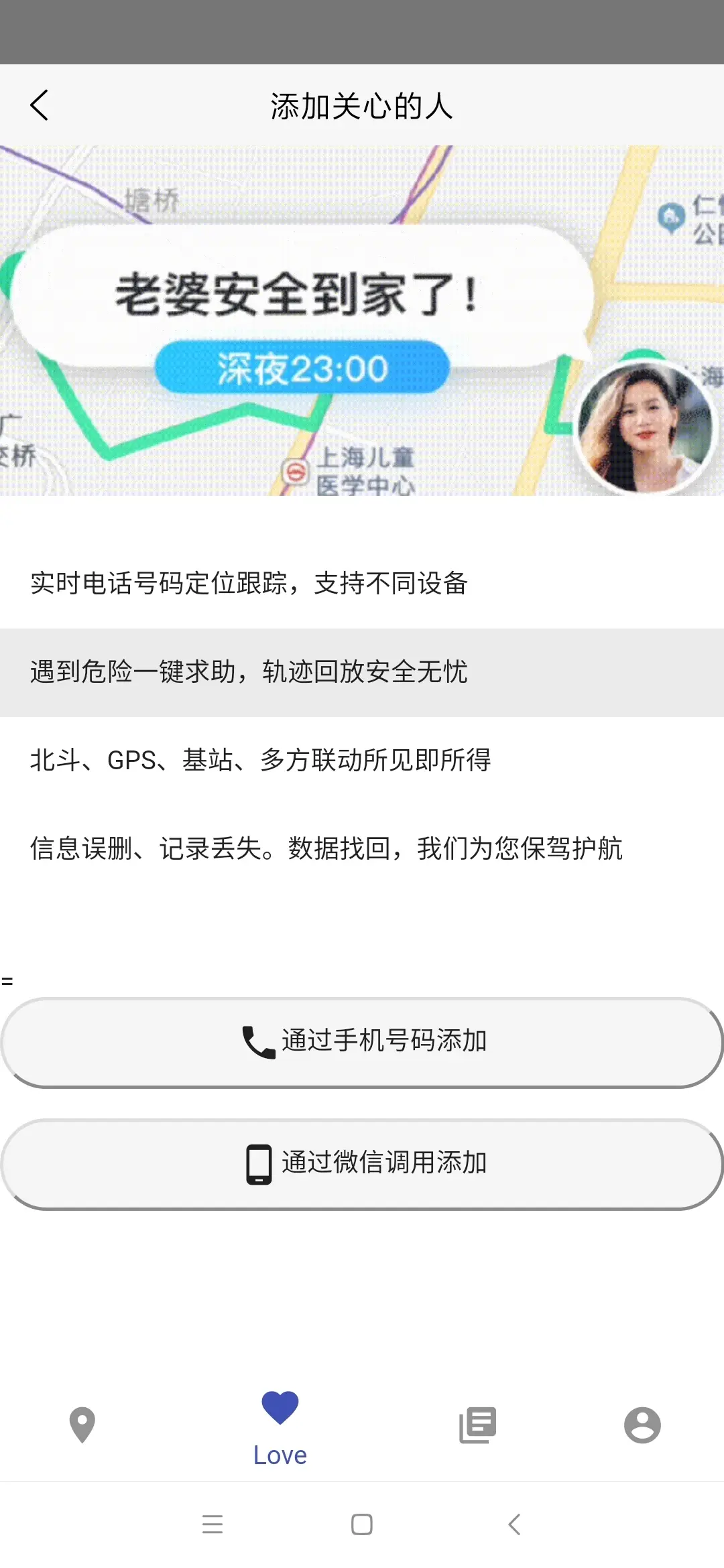Add a person via WeChat
The width and height of the screenshot is (724, 1568).
click(362, 1164)
